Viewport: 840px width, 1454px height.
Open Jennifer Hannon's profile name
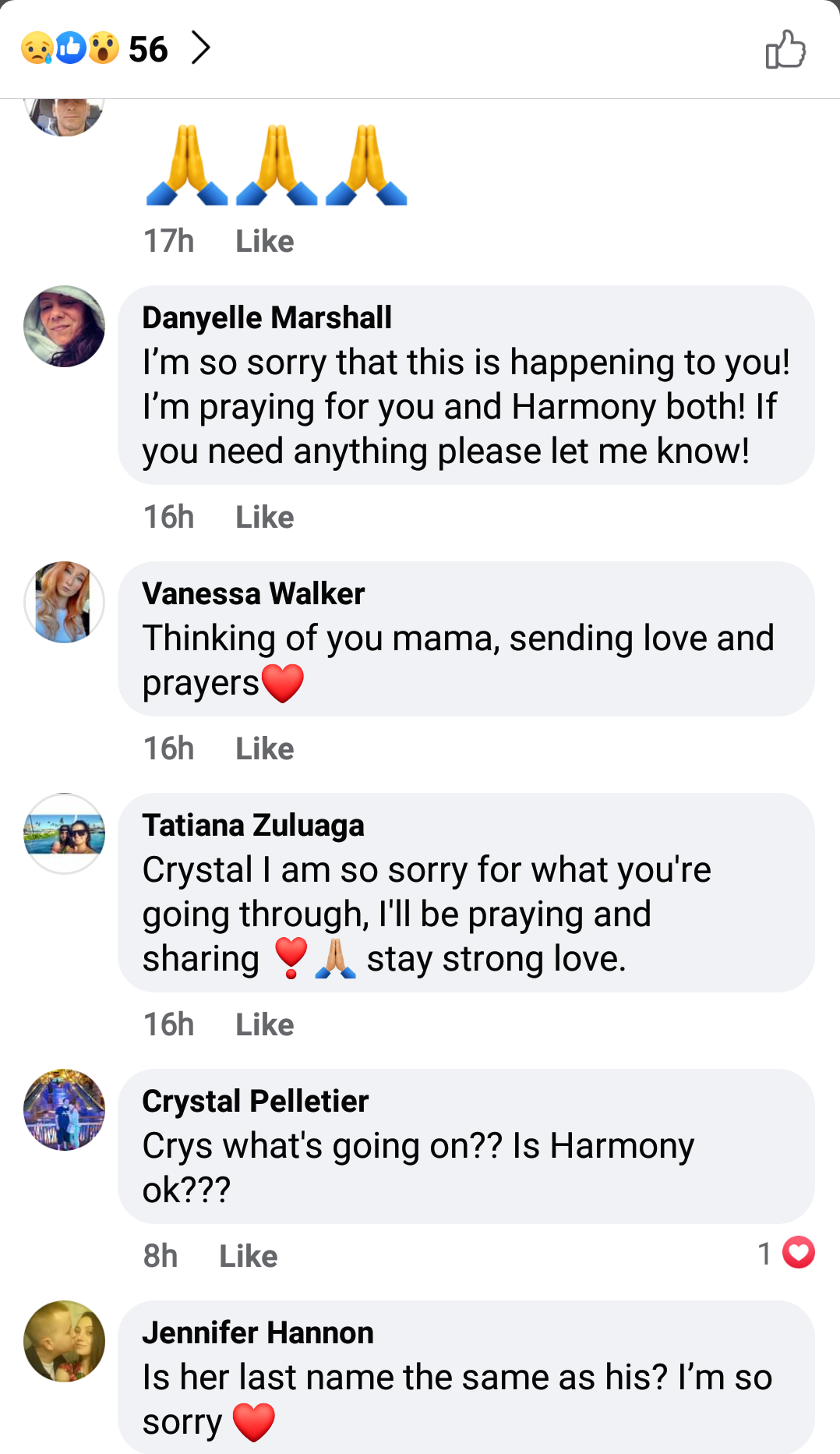[257, 1333]
